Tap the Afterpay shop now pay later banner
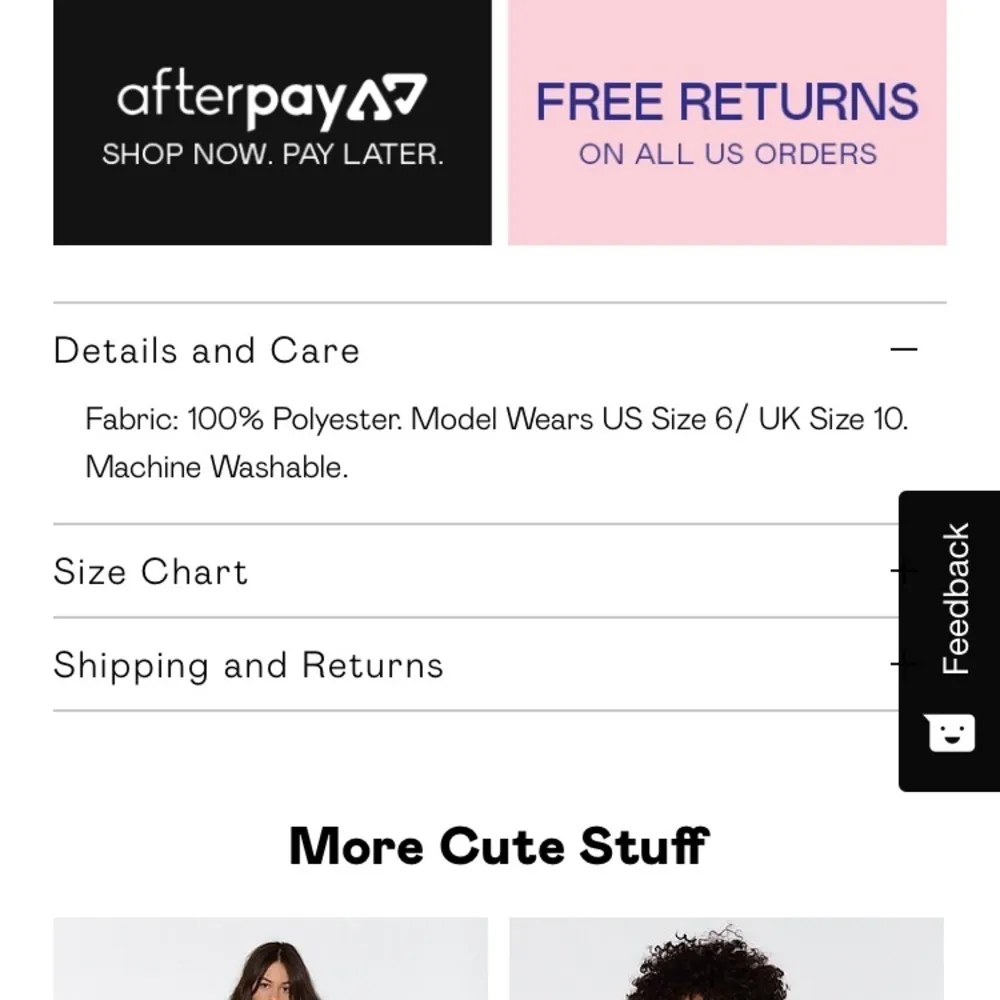Screen dimensions: 1000x1000 272,122
